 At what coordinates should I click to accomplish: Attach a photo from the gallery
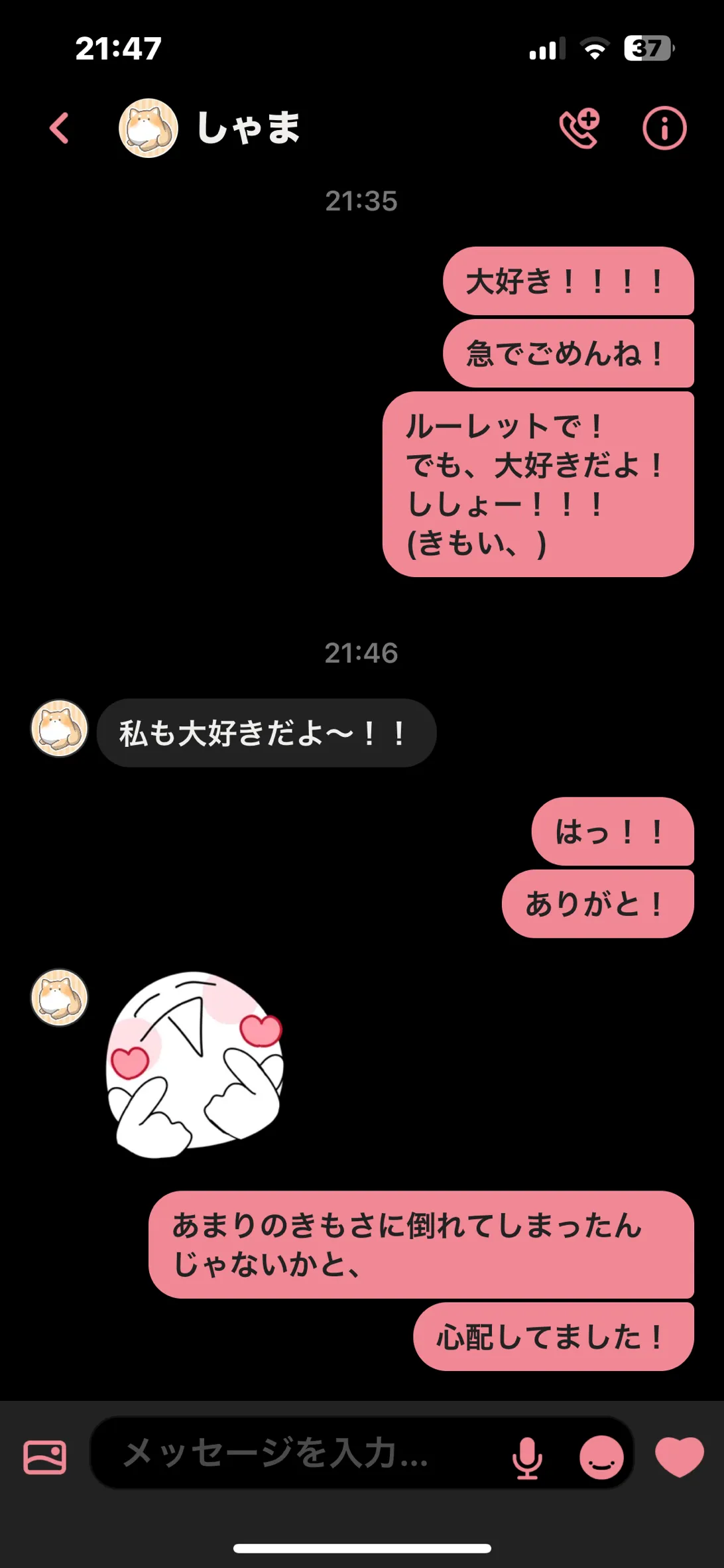coord(45,1457)
